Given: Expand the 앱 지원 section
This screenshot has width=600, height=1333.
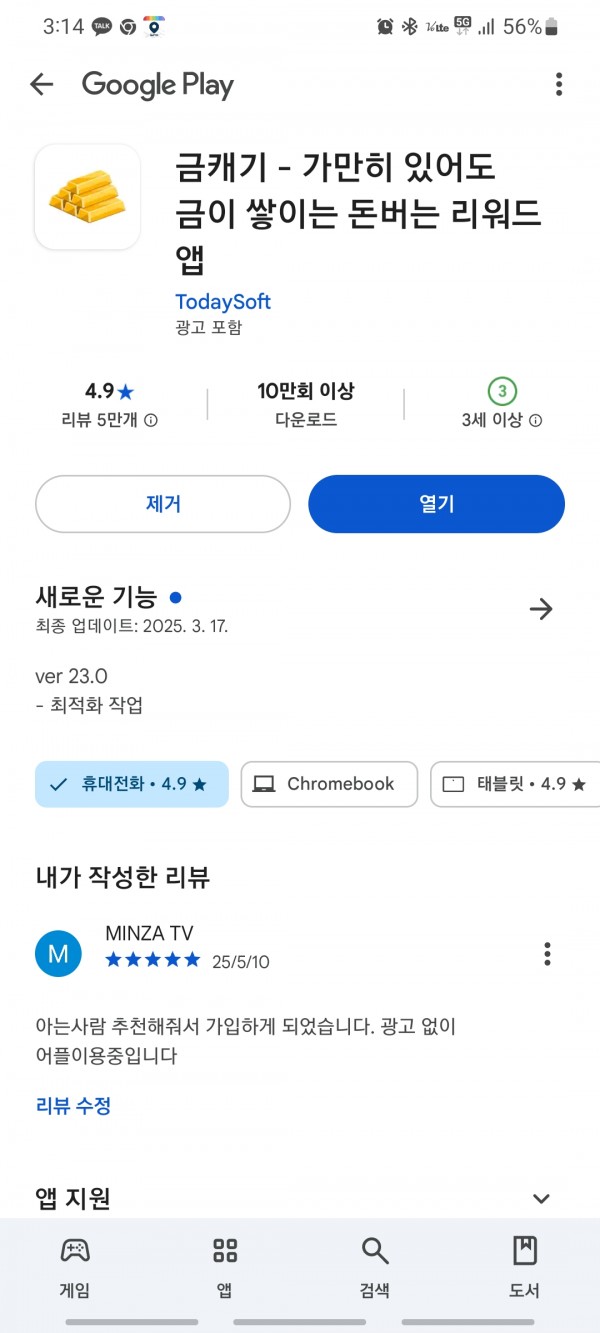Looking at the screenshot, I should coord(541,1198).
